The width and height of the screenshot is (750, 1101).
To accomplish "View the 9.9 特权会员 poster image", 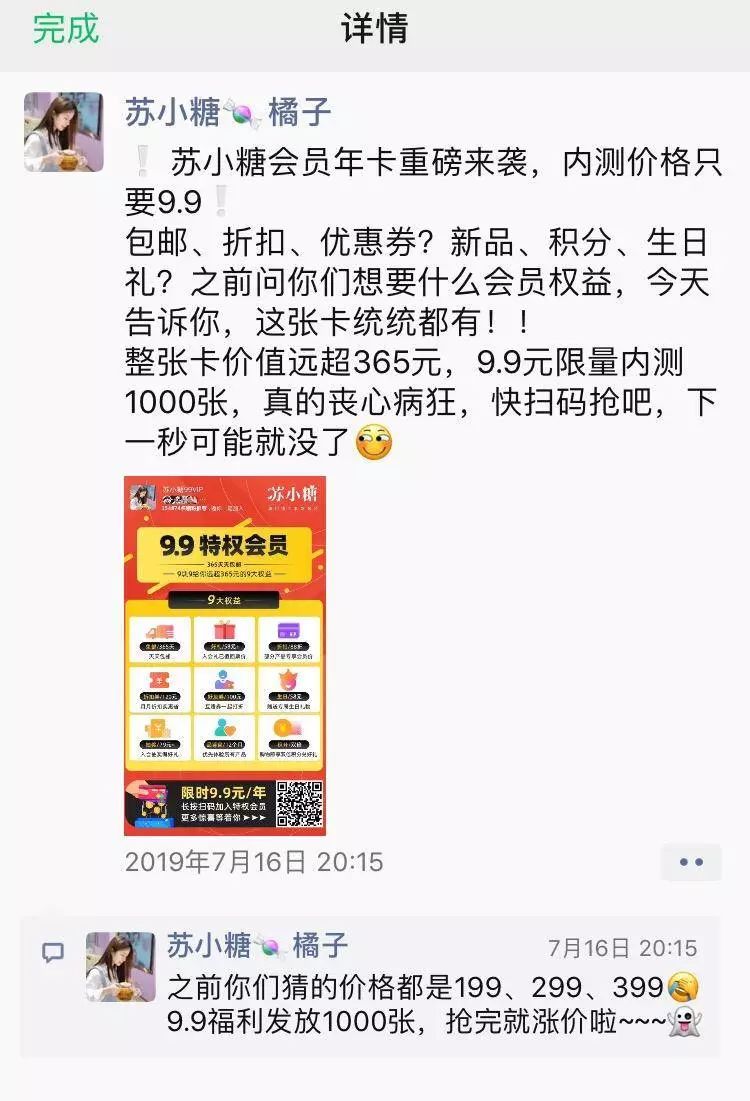I will pyautogui.click(x=225, y=655).
